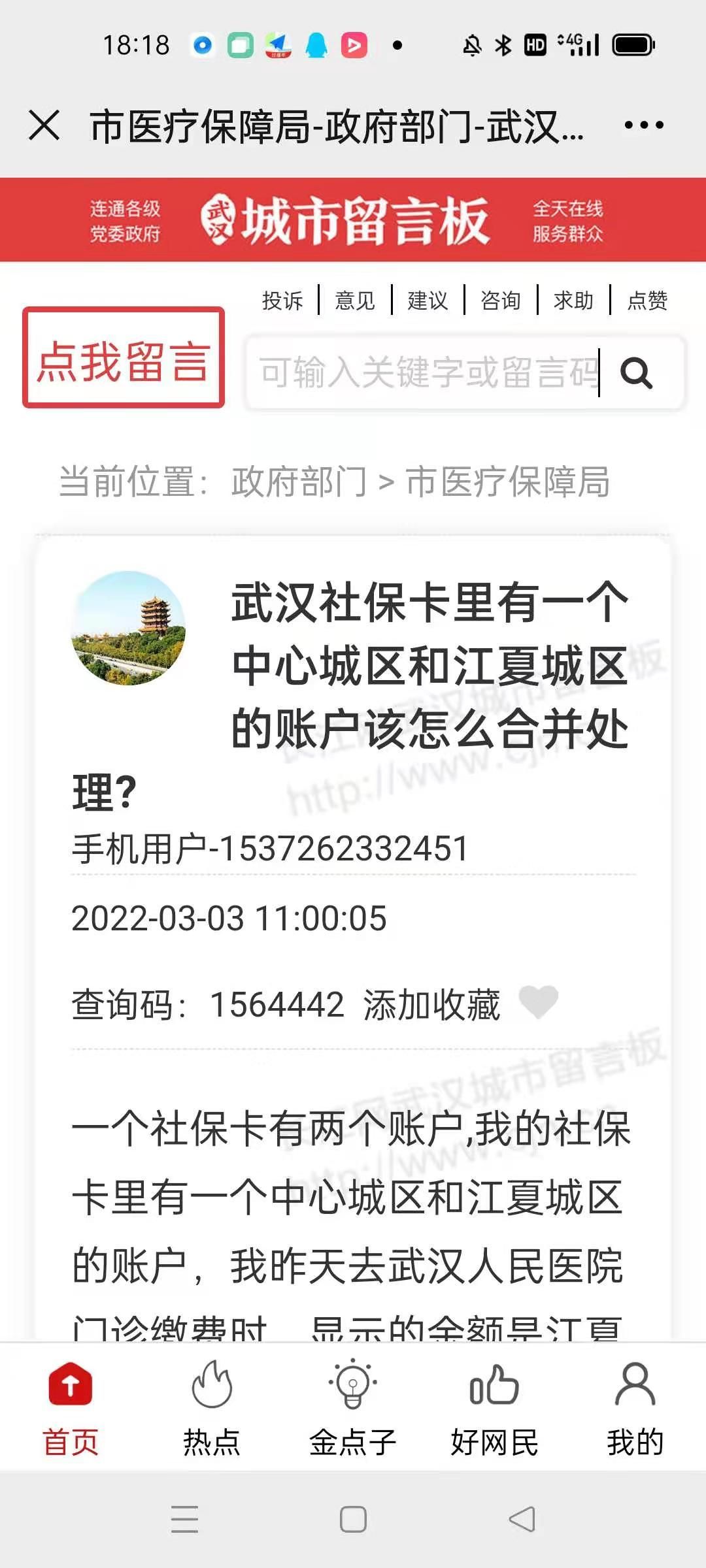706x1568 pixels.
Task: Open the system recent apps button
Action: click(184, 1519)
